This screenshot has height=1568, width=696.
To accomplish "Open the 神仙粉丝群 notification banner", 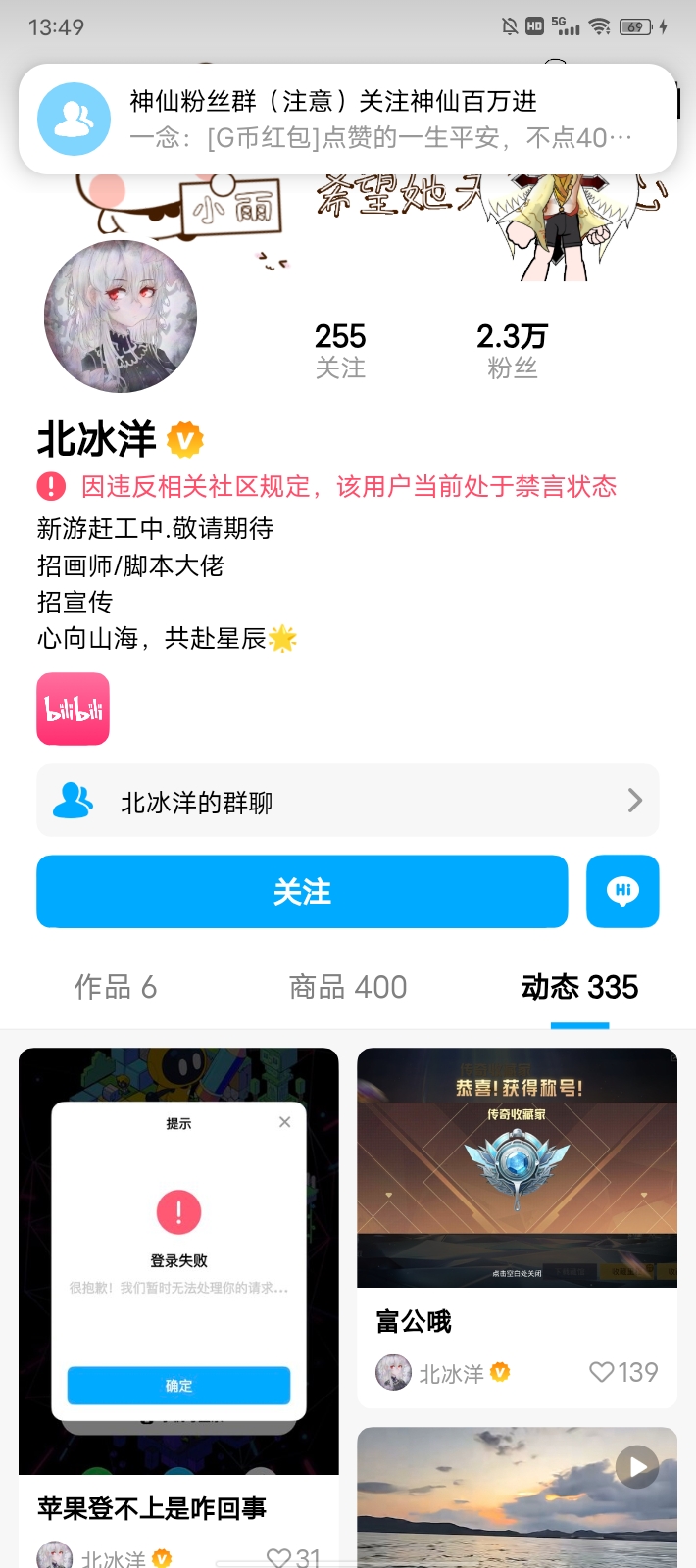I will click(347, 119).
